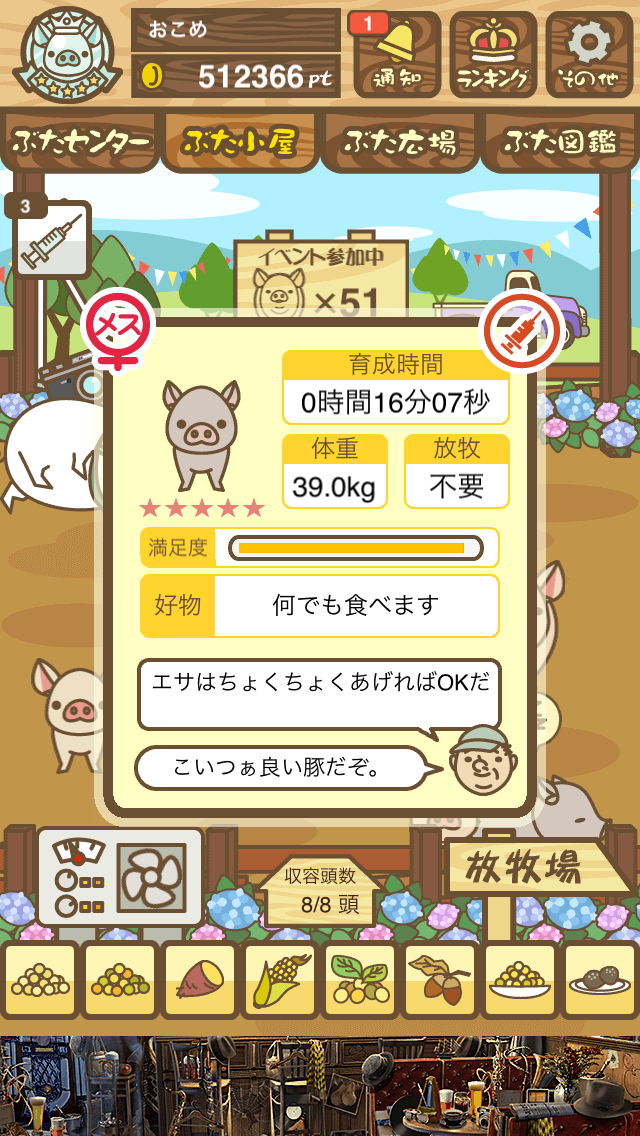The height and width of the screenshot is (1136, 640).
Task: Switch to the ぶたセンター tab
Action: point(81,142)
